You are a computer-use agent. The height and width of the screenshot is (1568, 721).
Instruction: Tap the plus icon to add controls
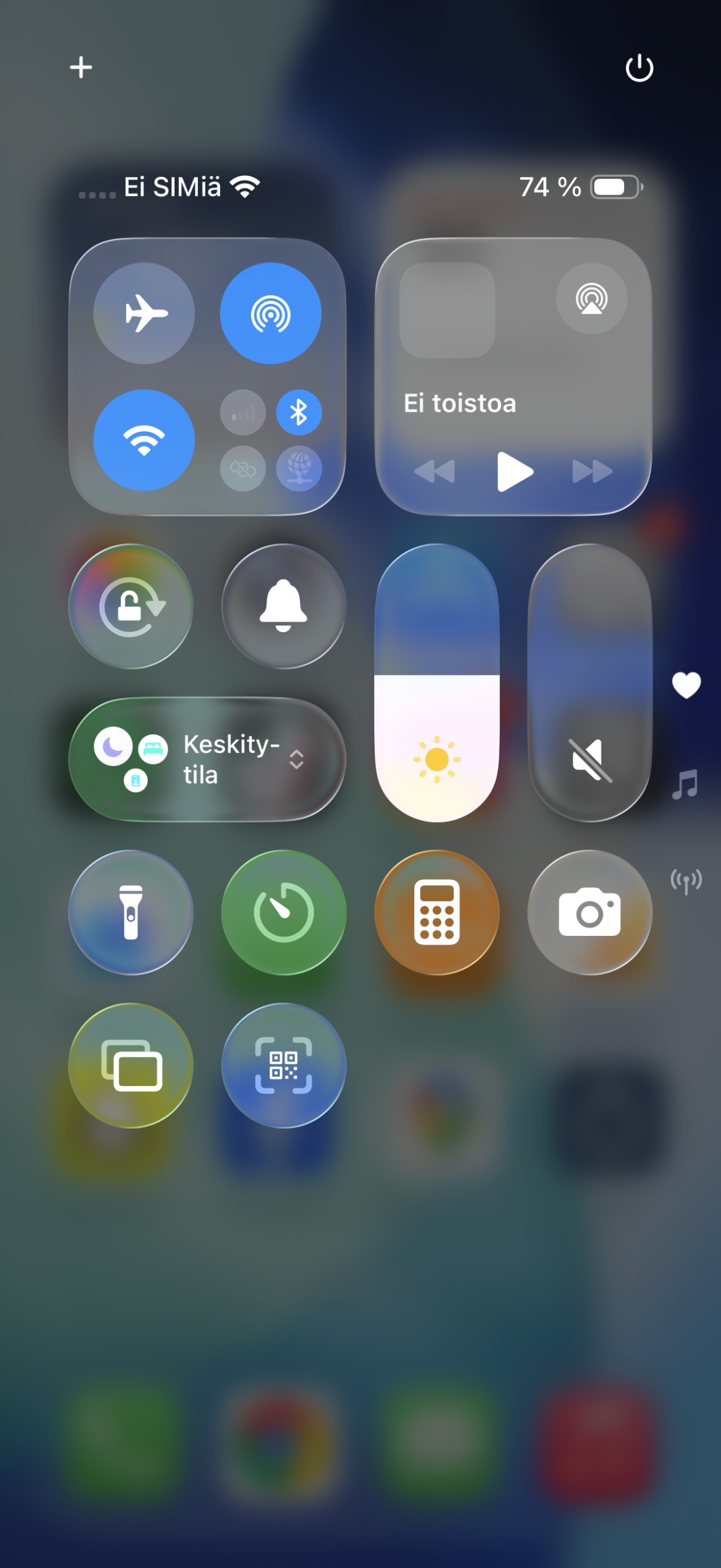point(81,67)
